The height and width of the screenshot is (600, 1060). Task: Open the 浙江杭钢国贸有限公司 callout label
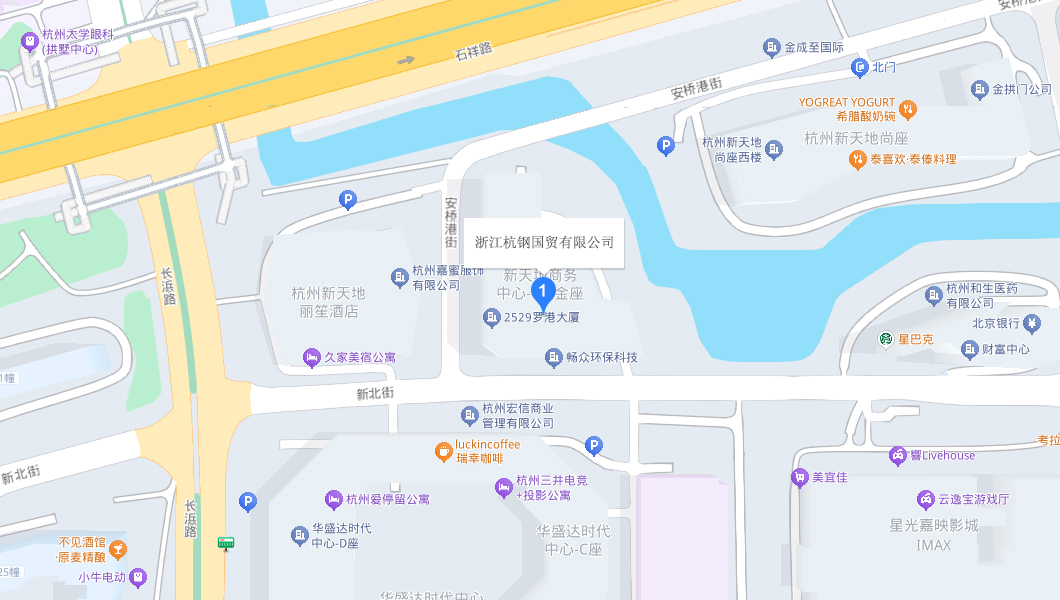click(x=544, y=243)
